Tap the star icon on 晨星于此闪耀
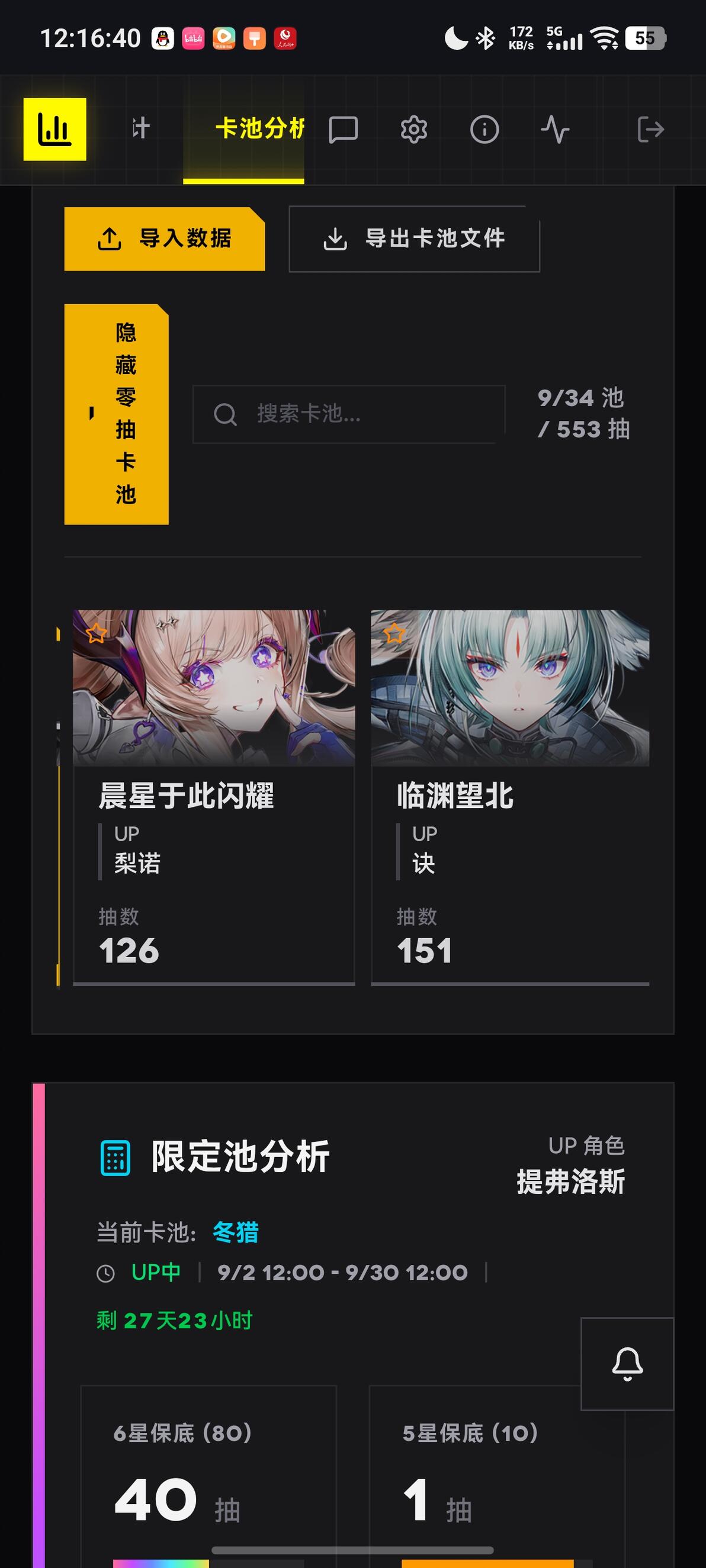Screen dimensions: 706x1568 [x=96, y=634]
